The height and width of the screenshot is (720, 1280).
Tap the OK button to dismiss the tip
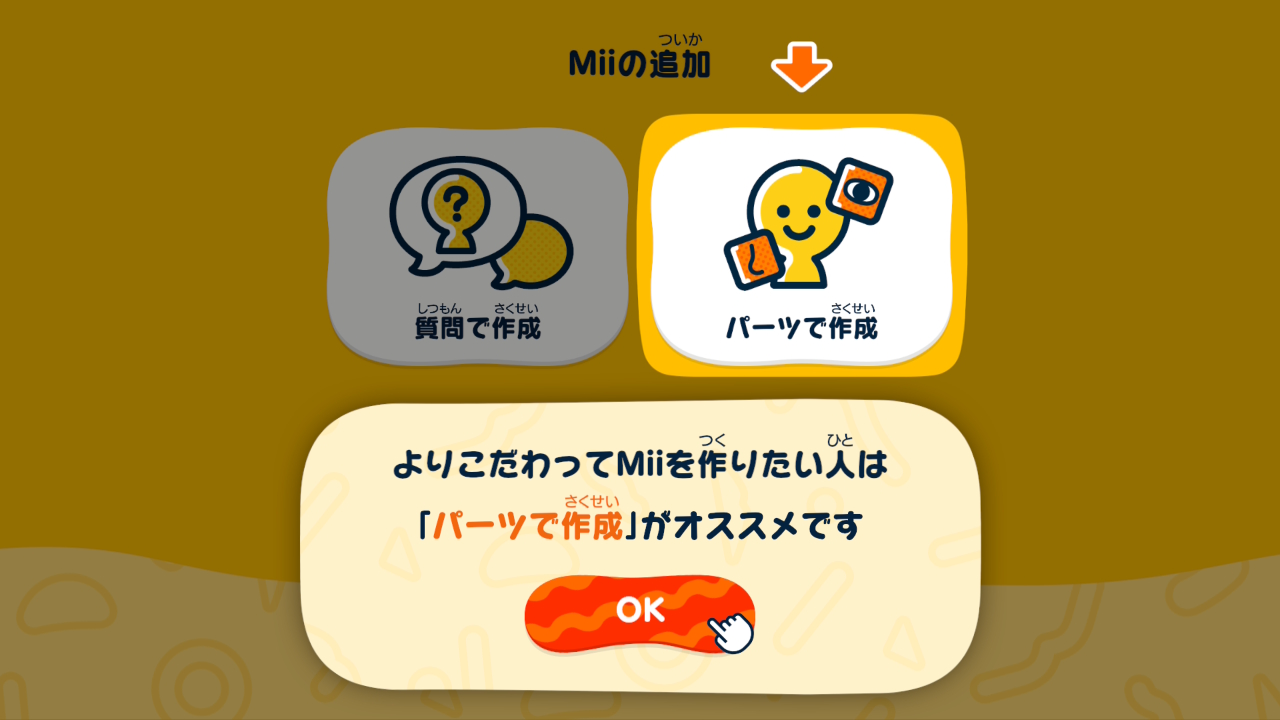click(638, 612)
